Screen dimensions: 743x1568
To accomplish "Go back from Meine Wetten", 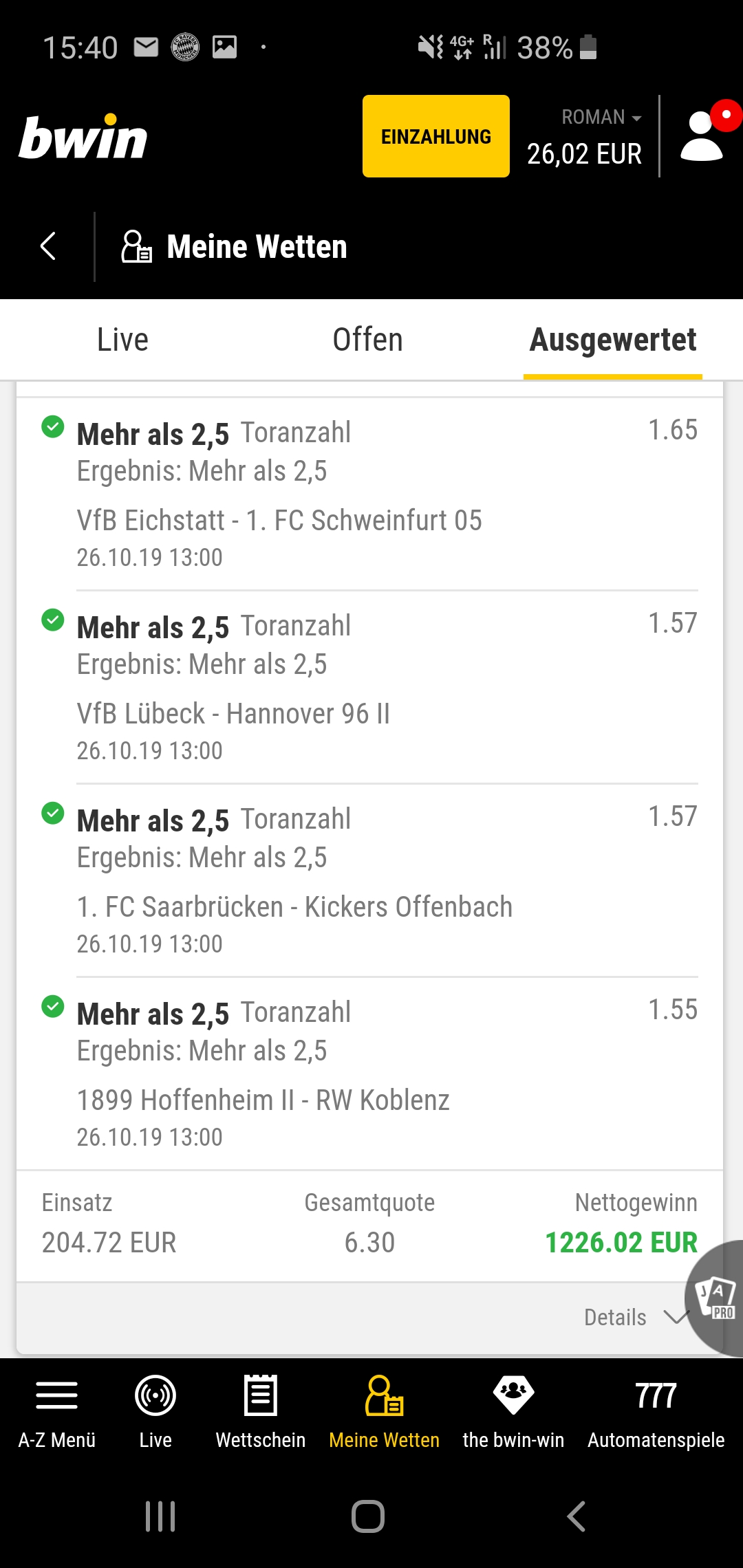I will 47,246.
